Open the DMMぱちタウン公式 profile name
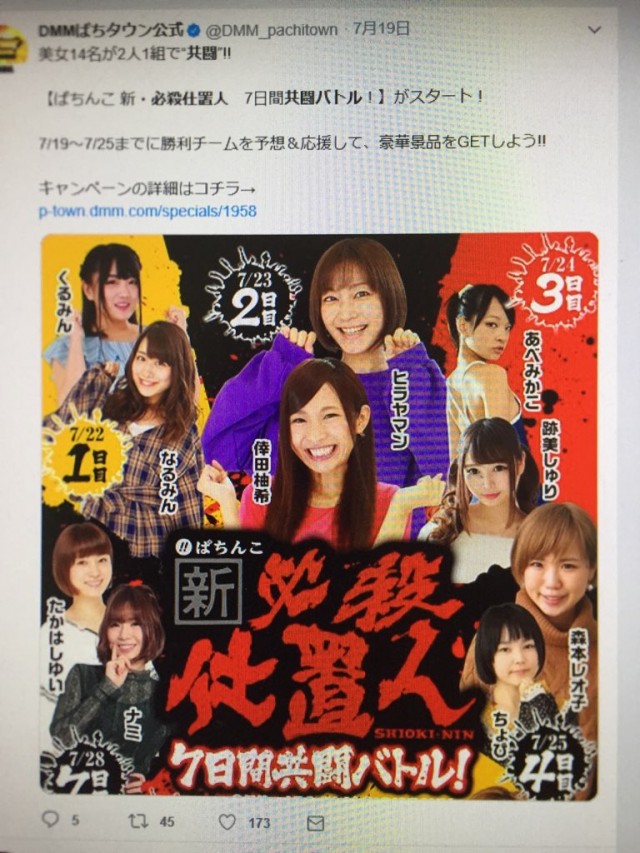This screenshot has height=853, width=640. (91, 29)
